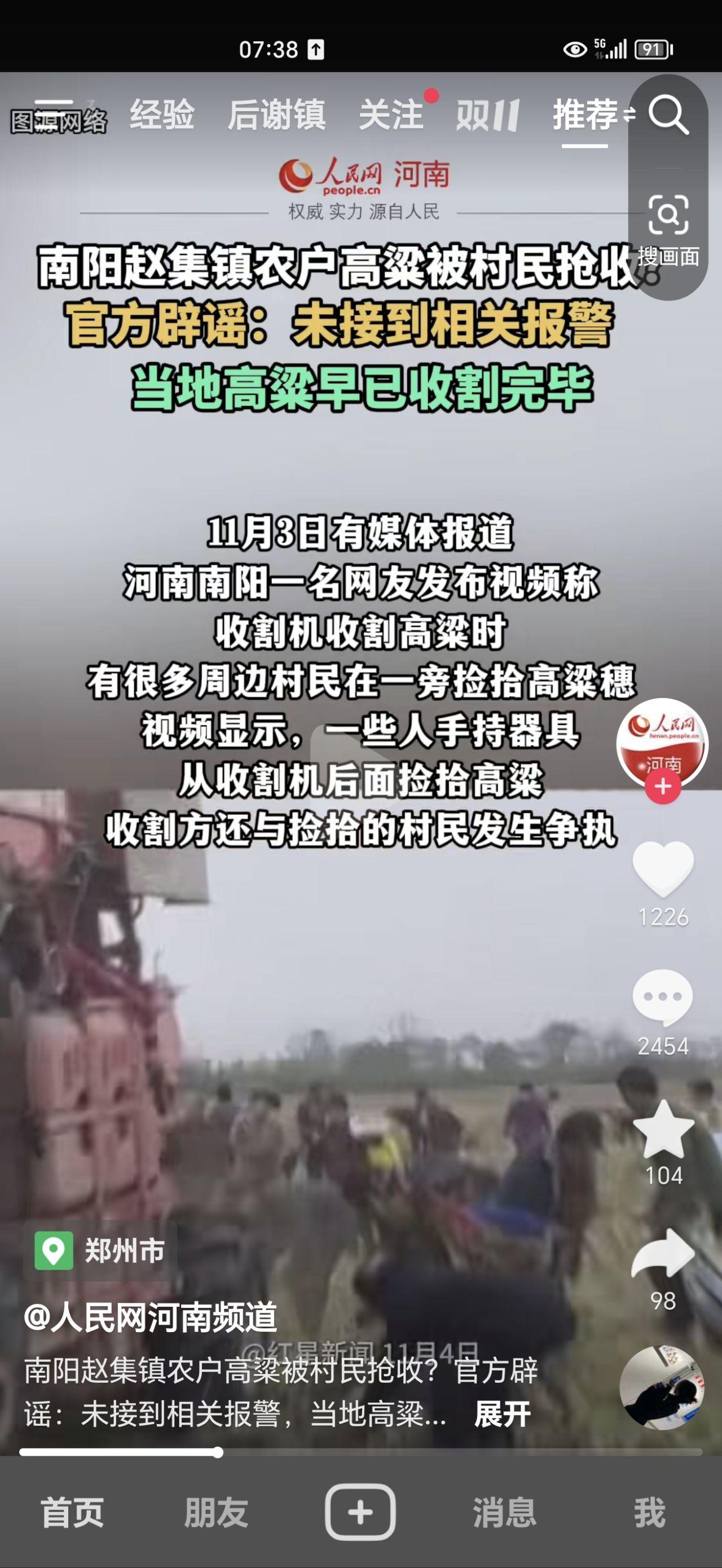The width and height of the screenshot is (722, 1568).
Task: Switch to the 经验 tab
Action: pyautogui.click(x=161, y=115)
